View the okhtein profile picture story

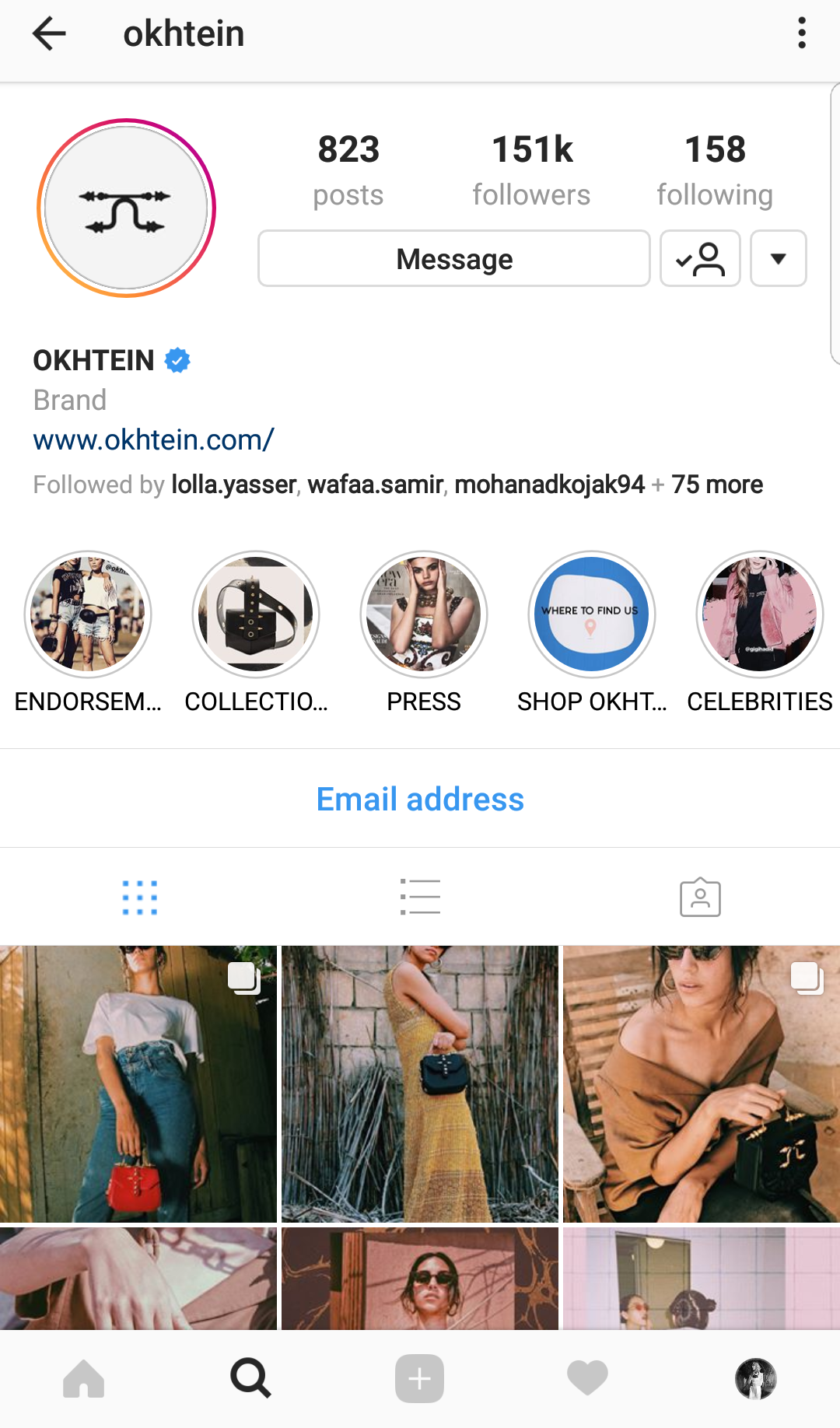coord(126,208)
